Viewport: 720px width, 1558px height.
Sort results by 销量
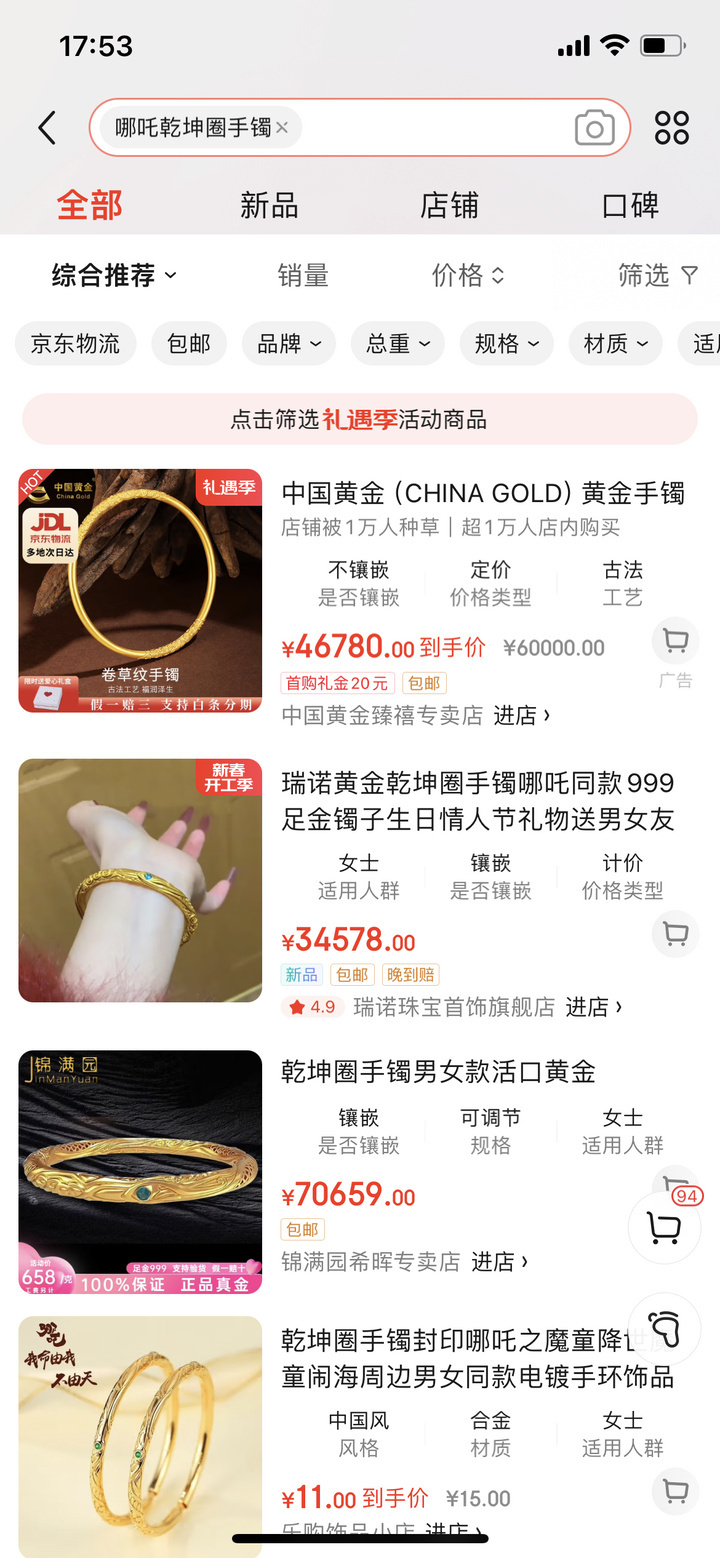tap(303, 275)
